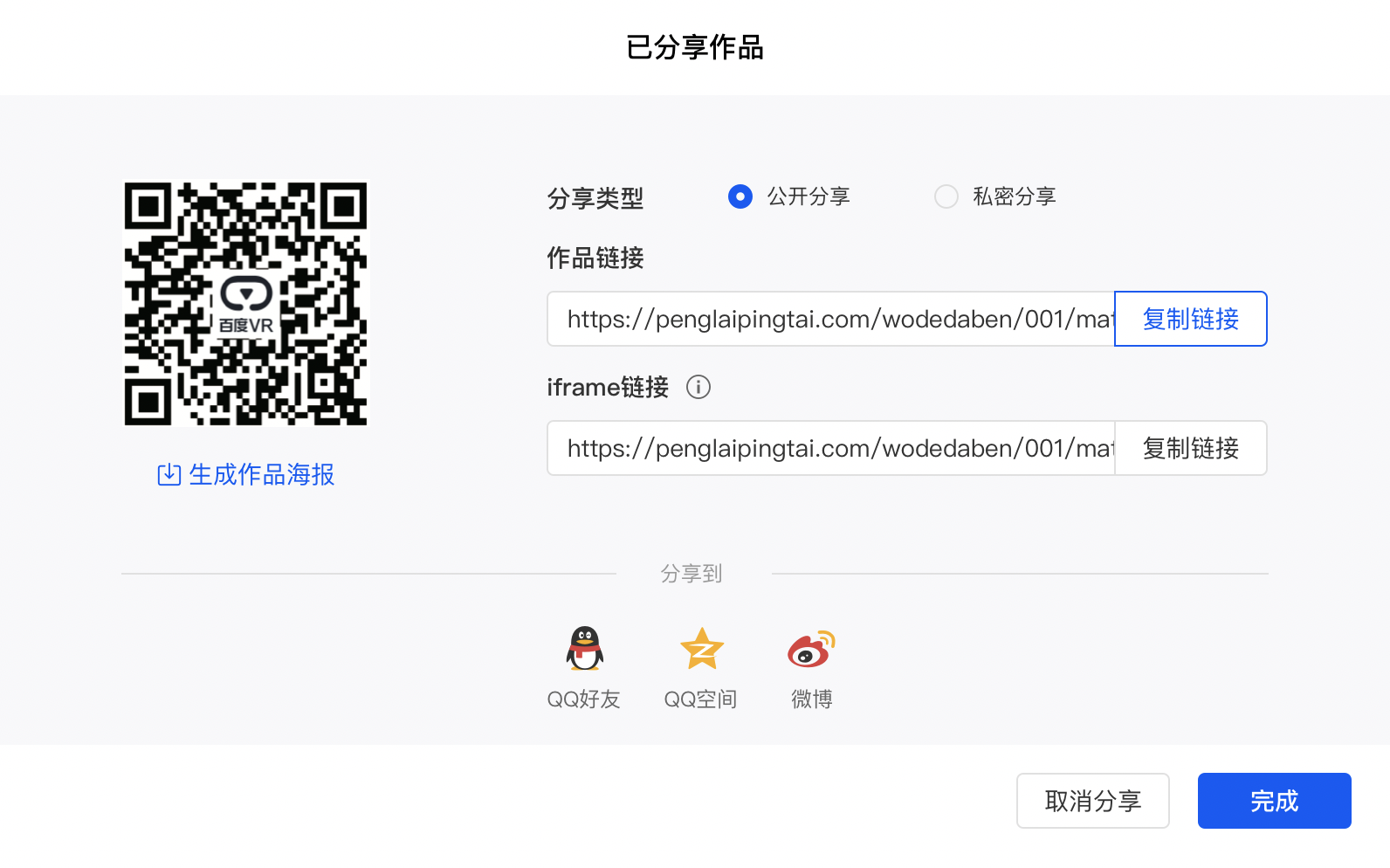The height and width of the screenshot is (868, 1390).
Task: Copy the 作品链接 with 复制链接
Action: pyautogui.click(x=1190, y=319)
